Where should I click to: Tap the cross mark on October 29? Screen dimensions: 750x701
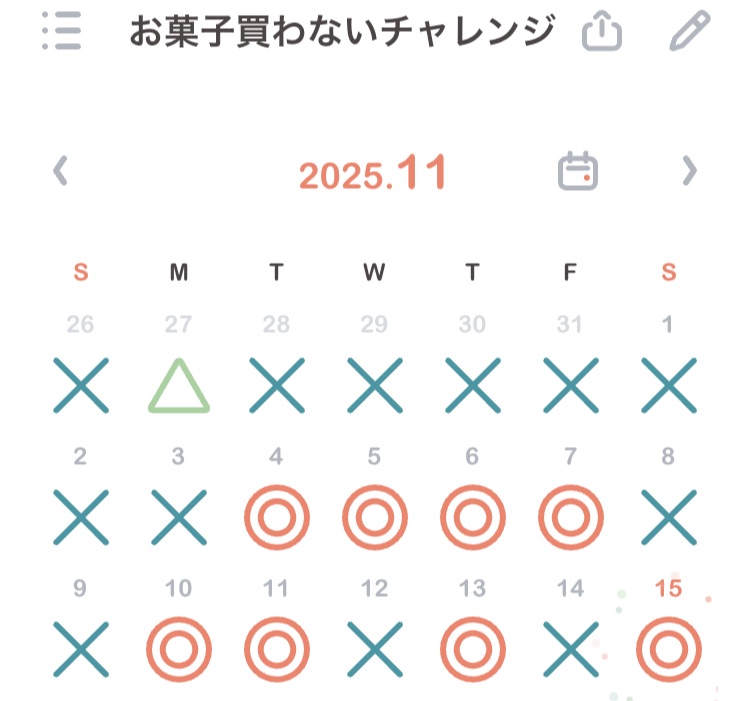click(x=375, y=385)
